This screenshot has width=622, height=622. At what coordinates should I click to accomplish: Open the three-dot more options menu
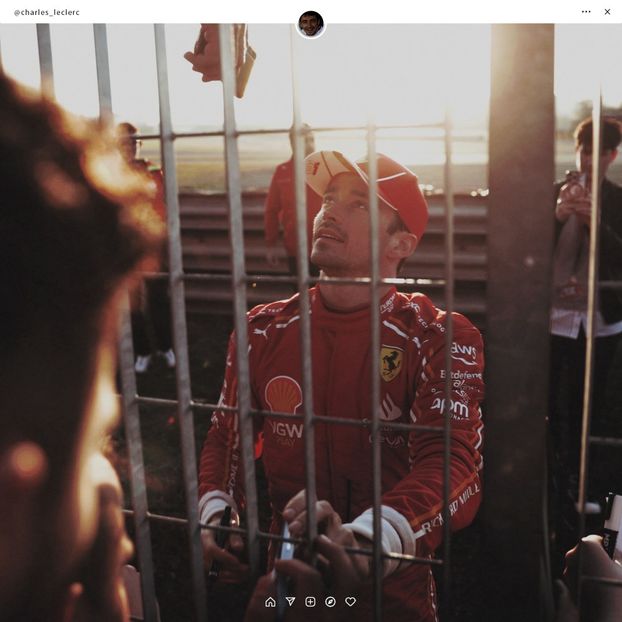click(x=586, y=12)
